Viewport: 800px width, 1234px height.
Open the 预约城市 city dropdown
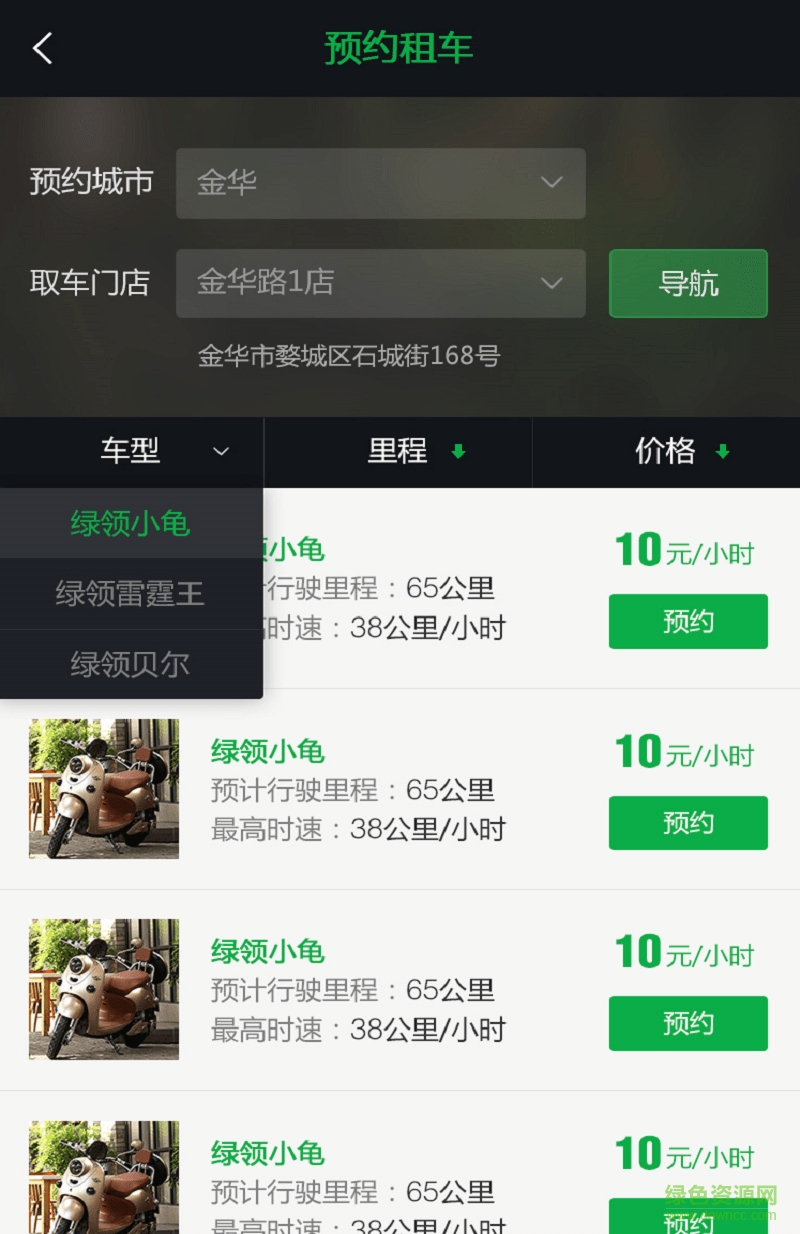[380, 183]
